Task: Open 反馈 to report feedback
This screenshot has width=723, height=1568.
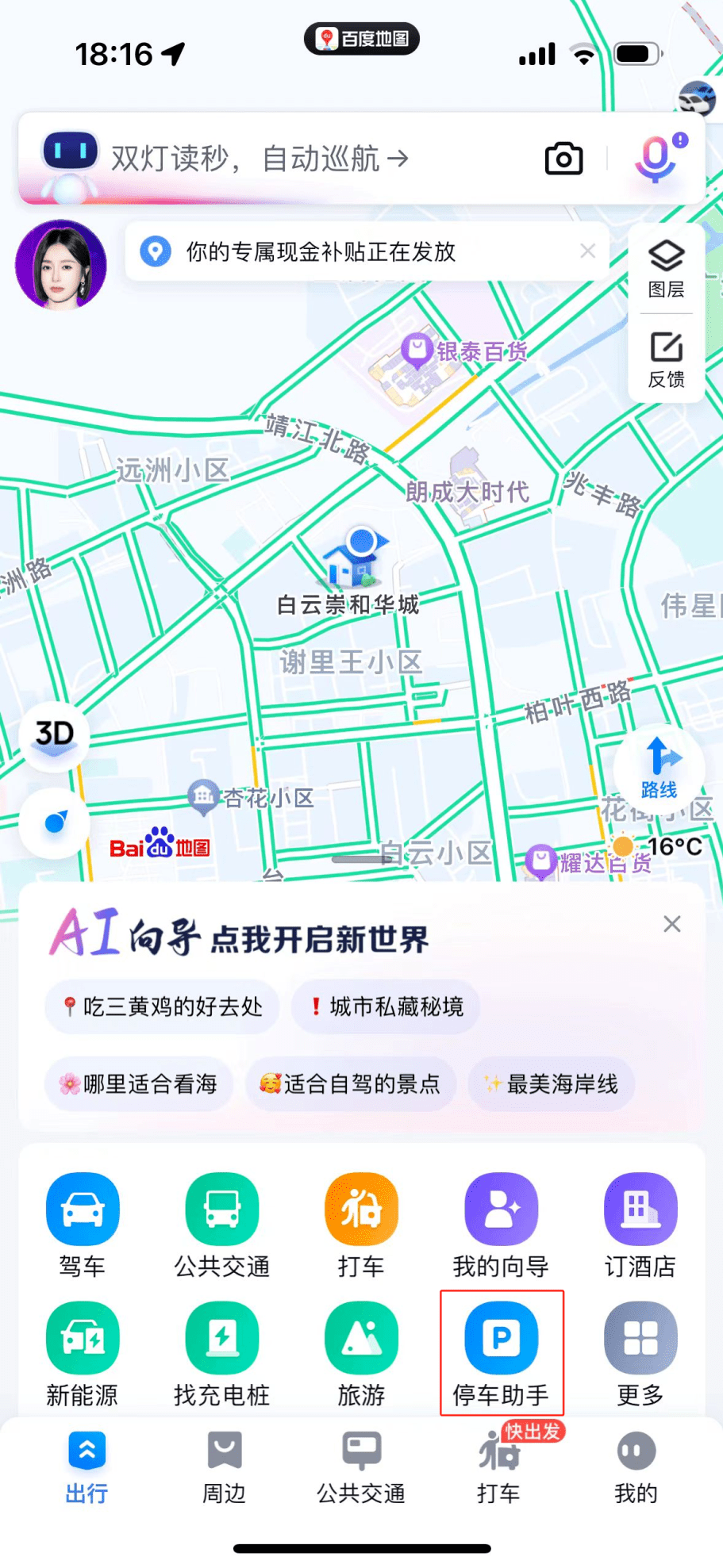Action: coord(666,359)
